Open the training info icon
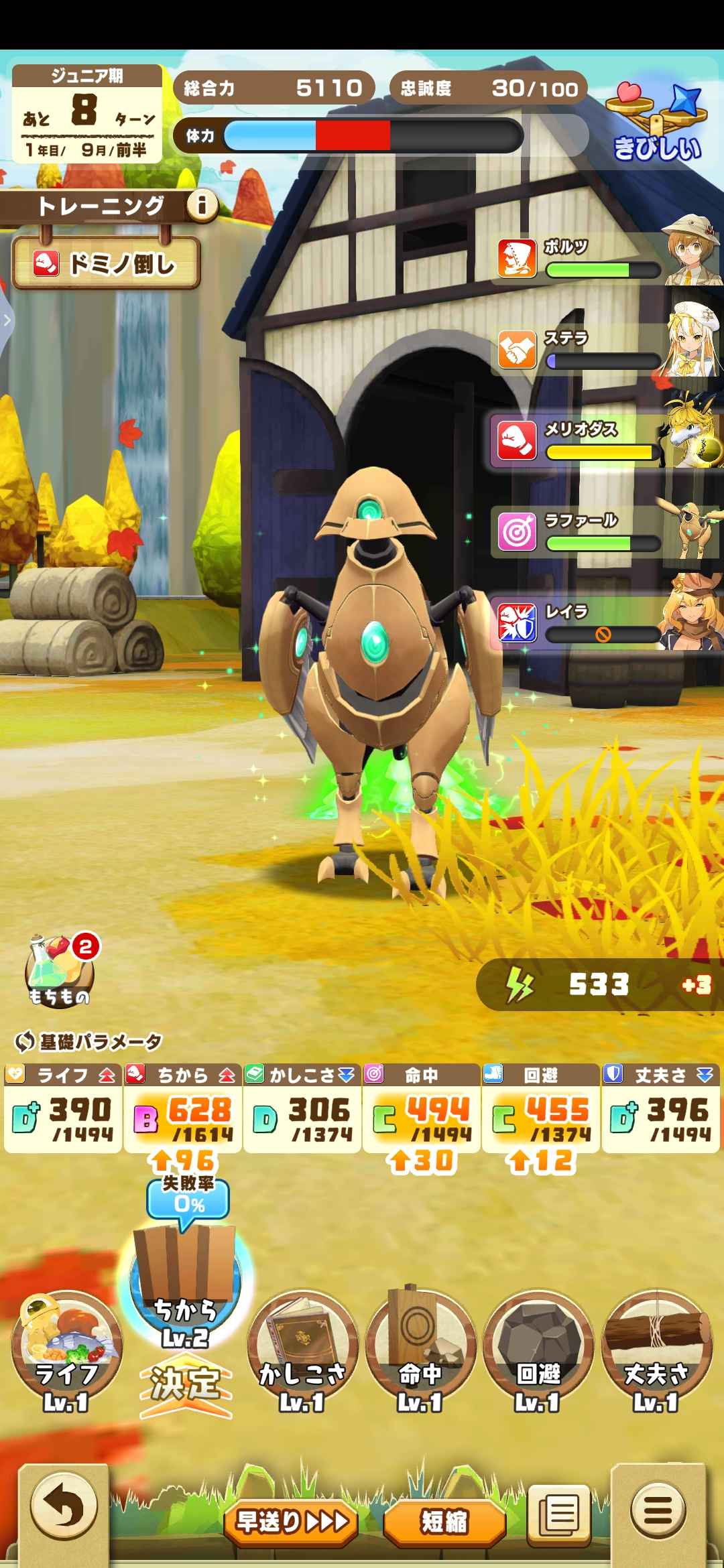 tap(202, 204)
